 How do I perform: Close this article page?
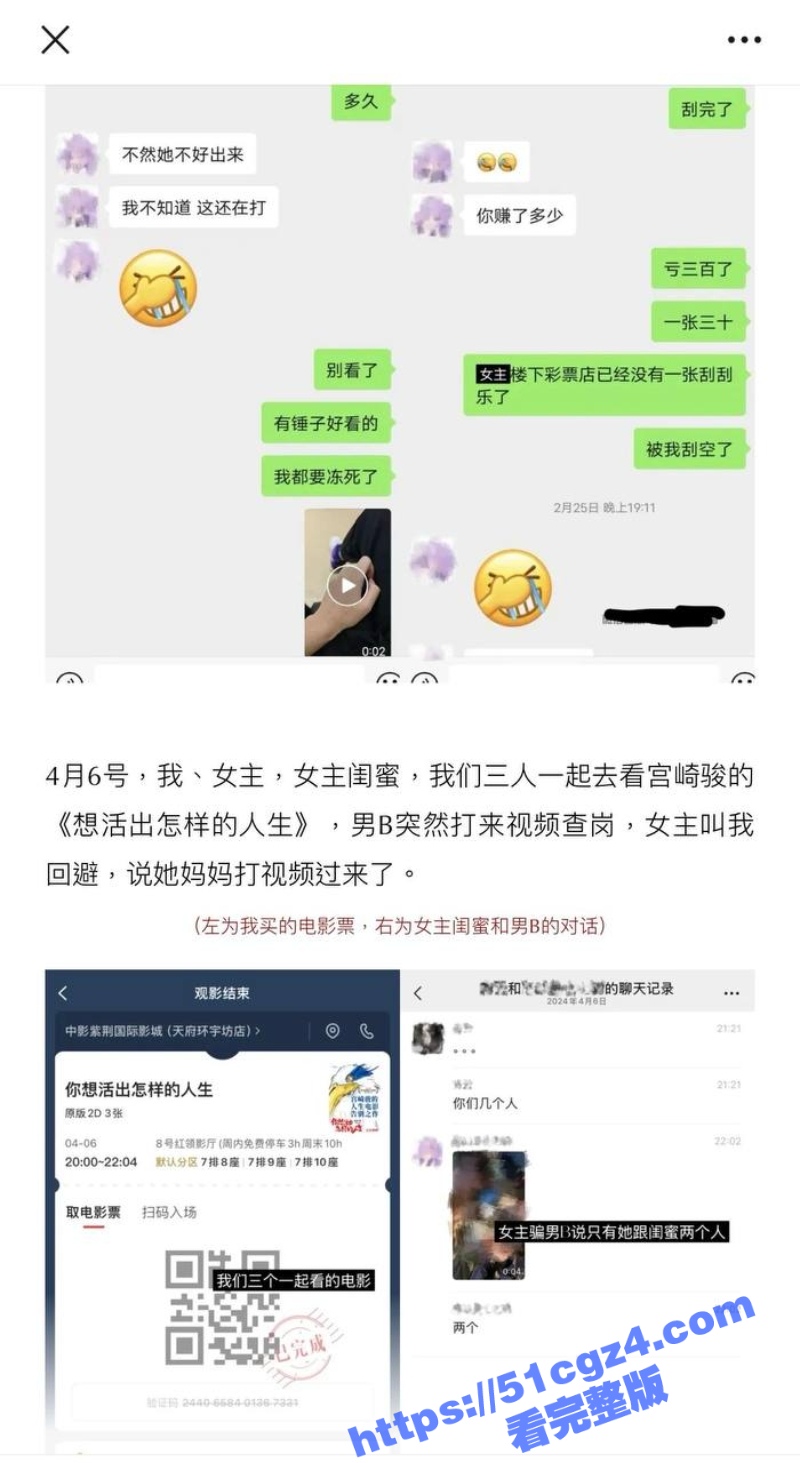click(55, 40)
